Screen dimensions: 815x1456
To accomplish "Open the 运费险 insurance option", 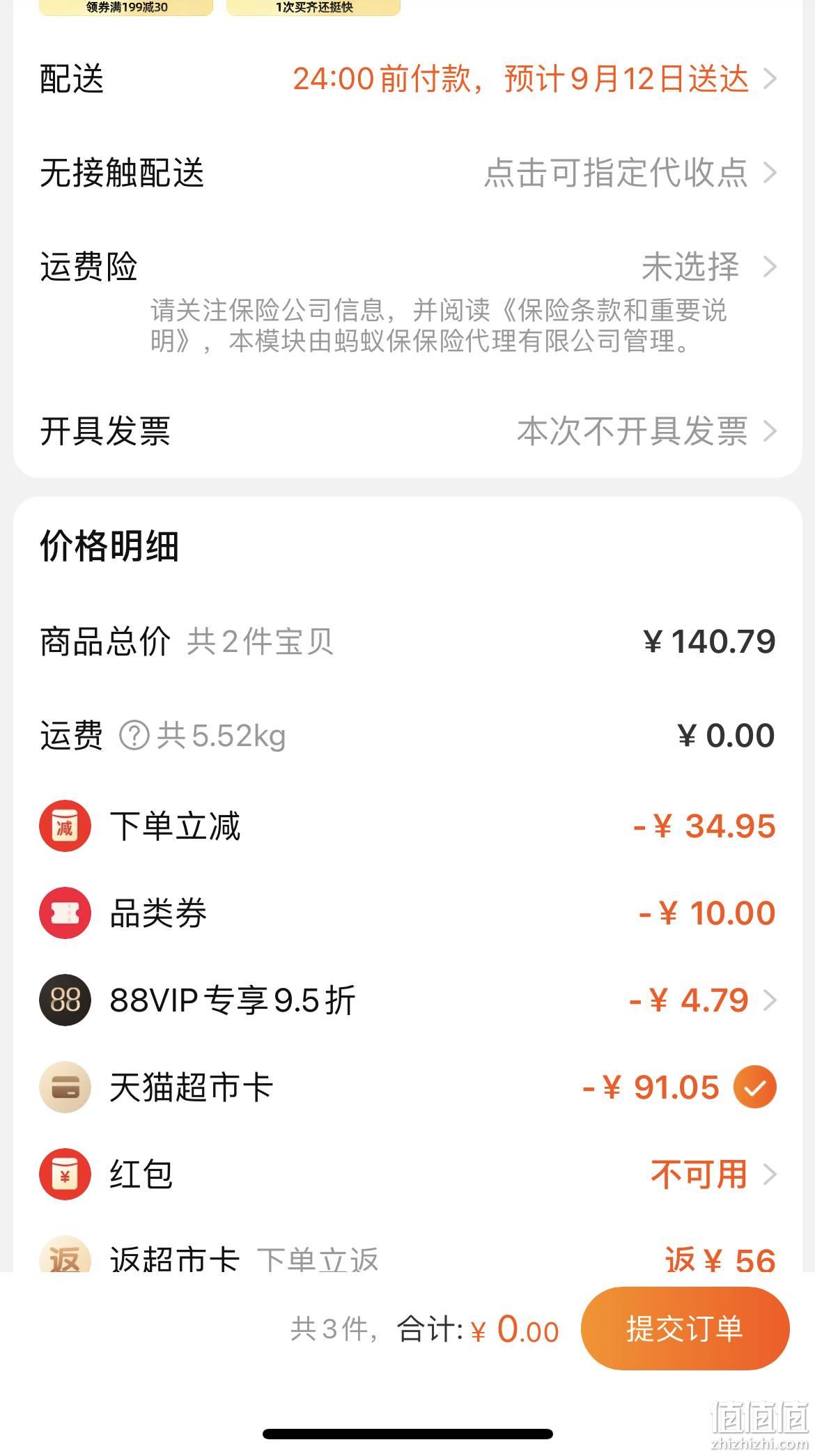I will pyautogui.click(x=407, y=267).
